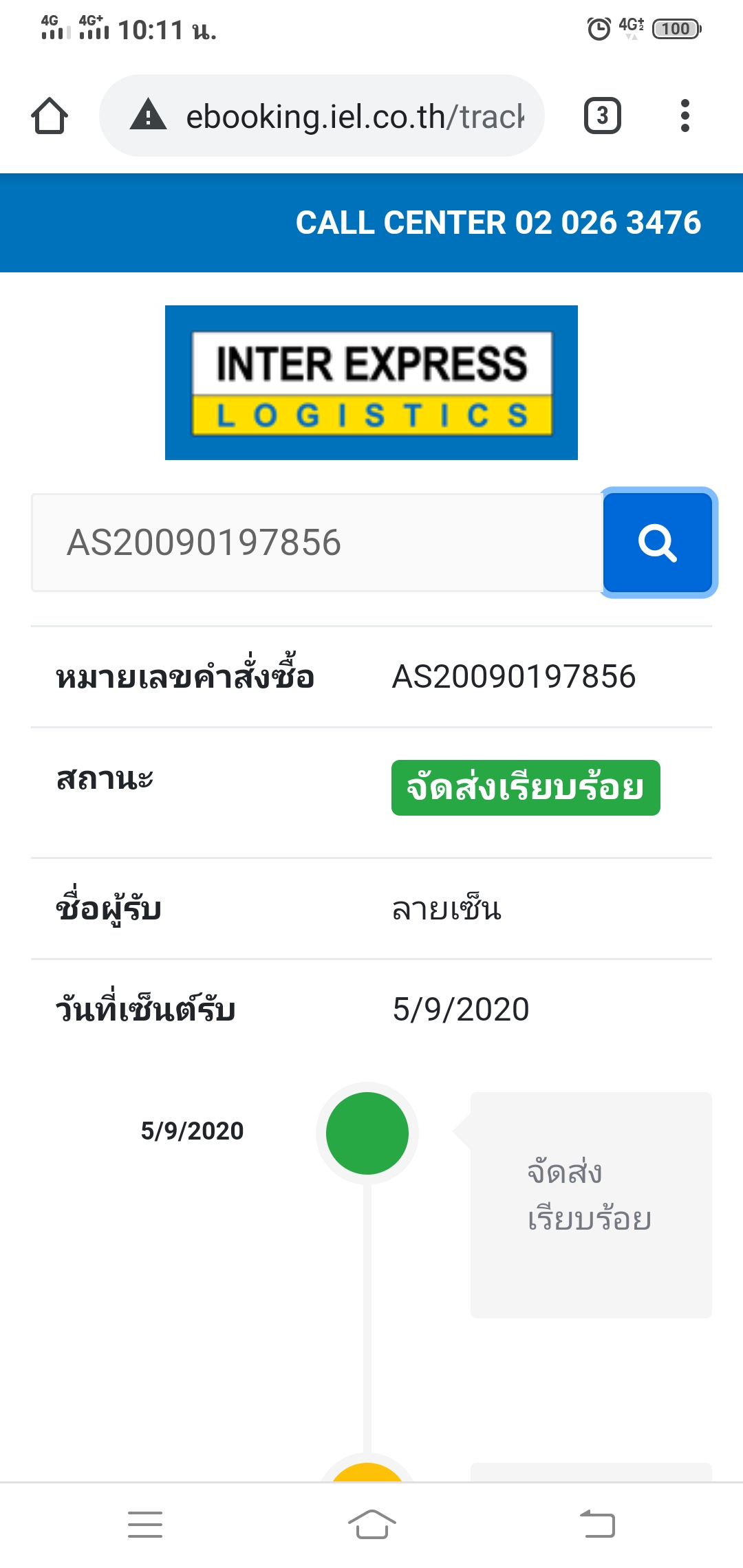Open the browser home page
This screenshot has height=1568, width=743.
tap(50, 116)
